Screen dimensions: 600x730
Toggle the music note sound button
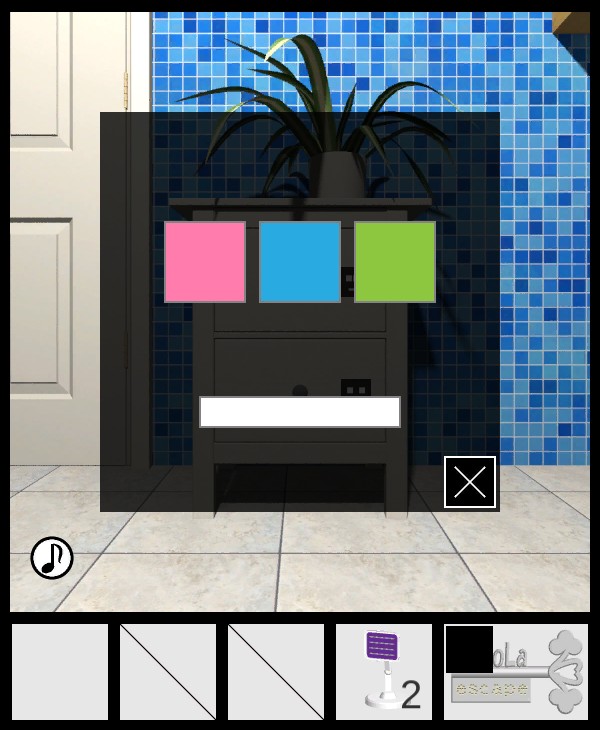point(52,558)
